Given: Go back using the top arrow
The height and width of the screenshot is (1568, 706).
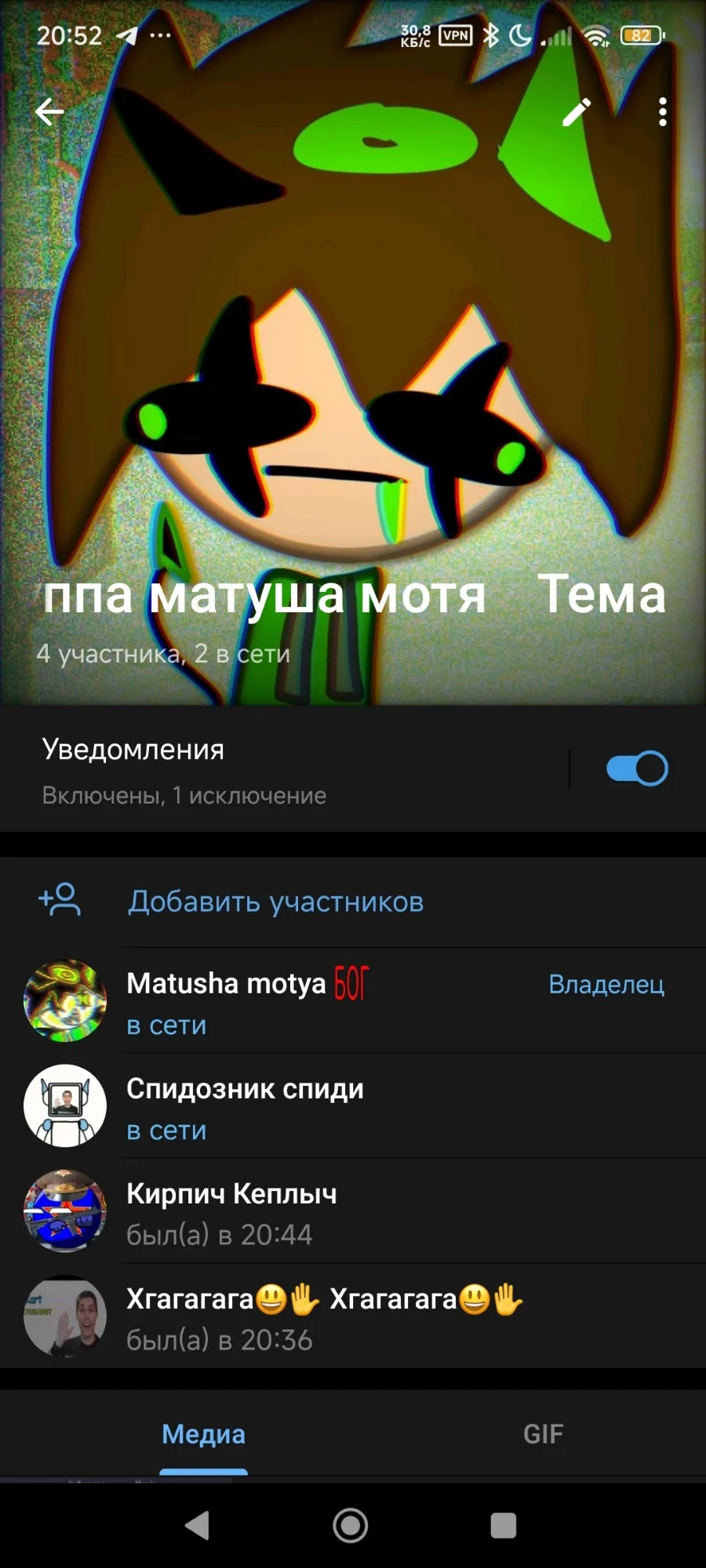Looking at the screenshot, I should point(49,112).
